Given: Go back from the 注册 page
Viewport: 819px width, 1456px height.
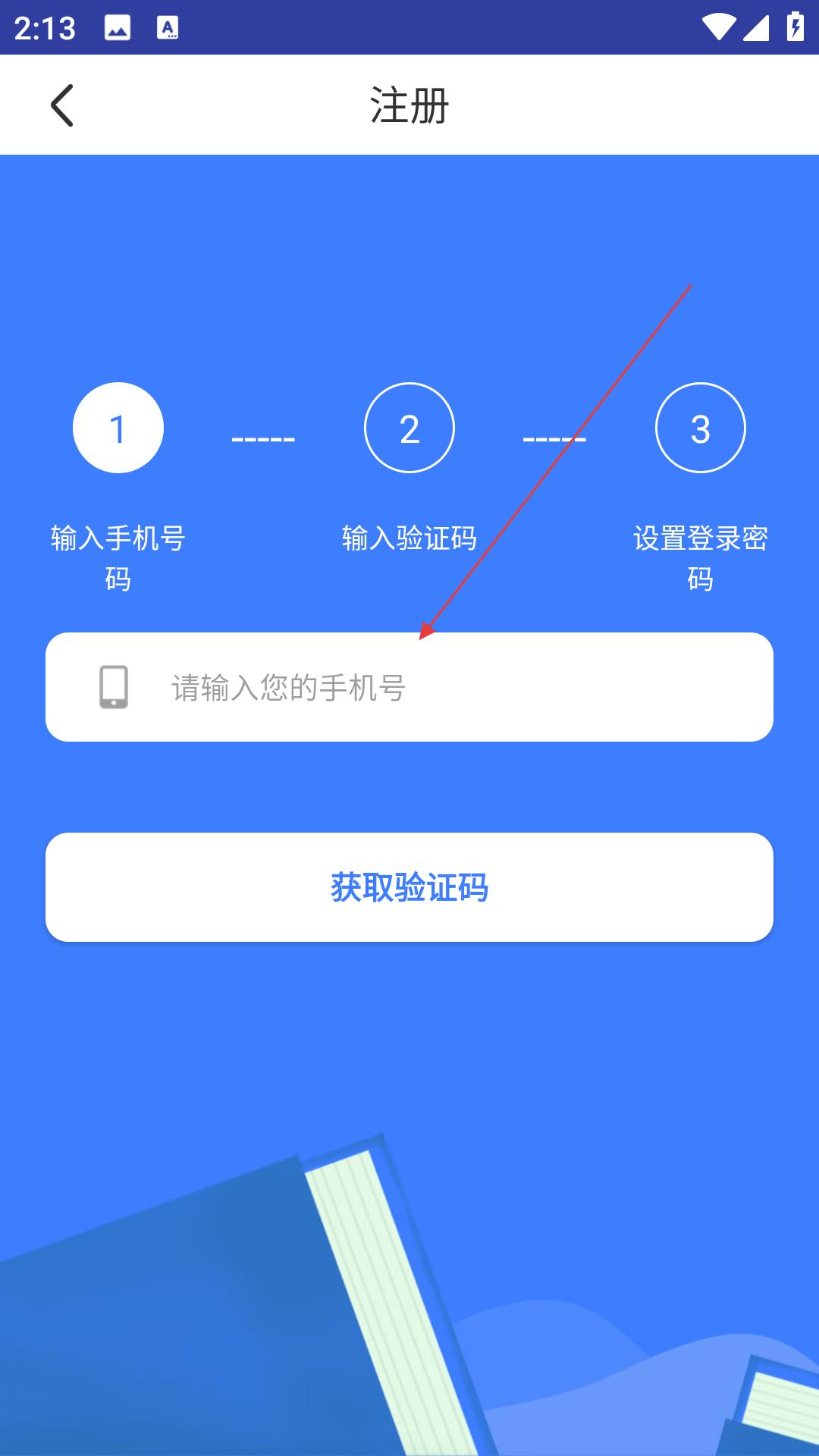Looking at the screenshot, I should pyautogui.click(x=62, y=105).
